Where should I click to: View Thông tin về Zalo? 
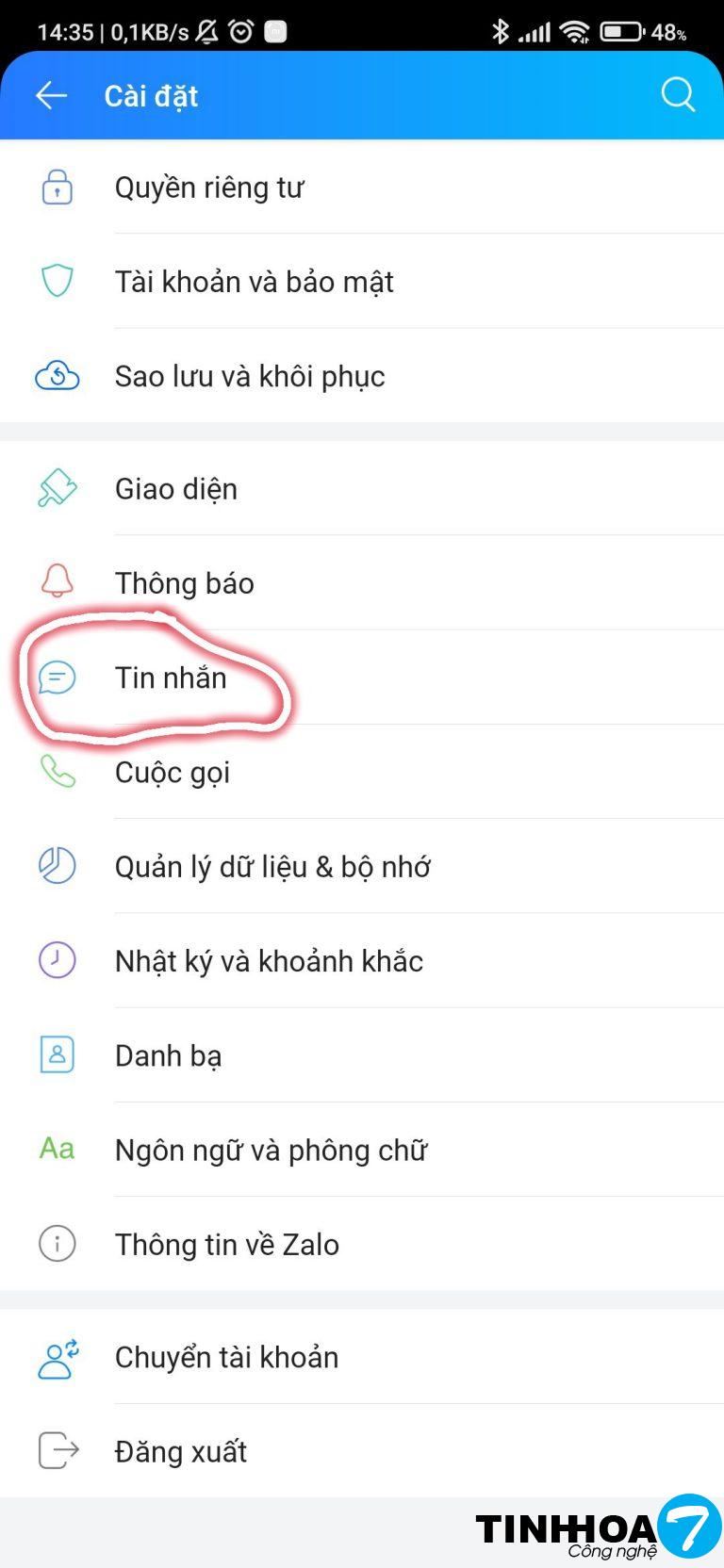tap(226, 1244)
